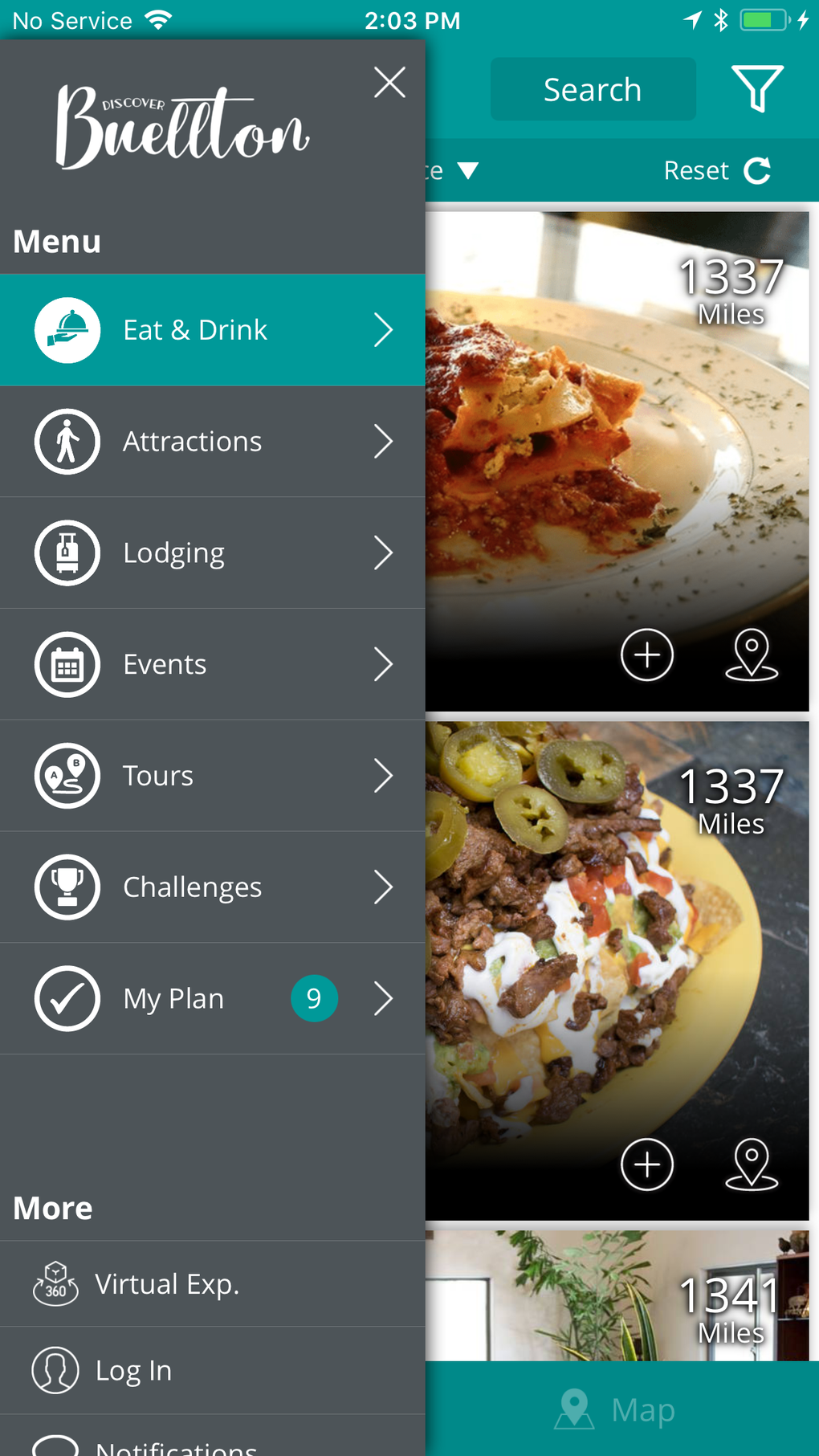Open the Attractions menu item
This screenshot has width=819, height=1456.
click(212, 442)
